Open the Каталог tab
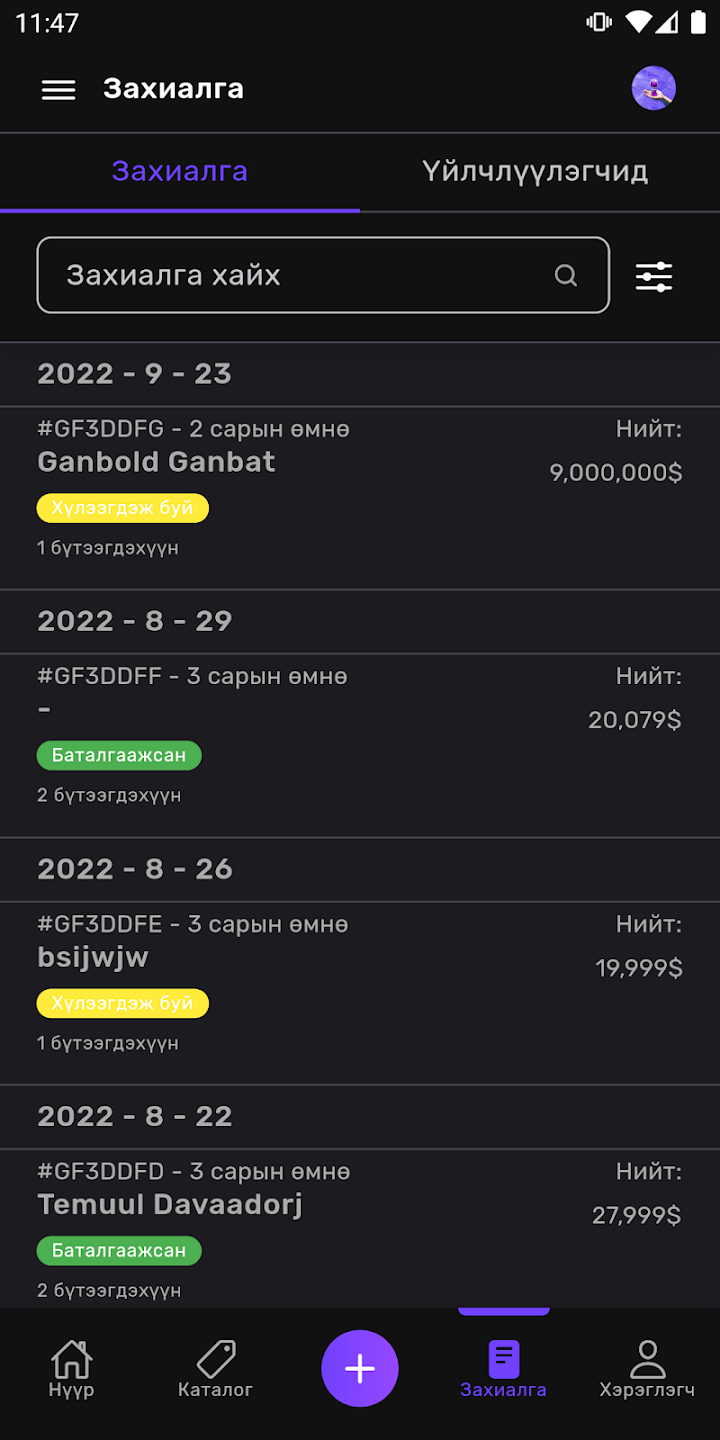Viewport: 720px width, 1440px height. (x=216, y=1370)
